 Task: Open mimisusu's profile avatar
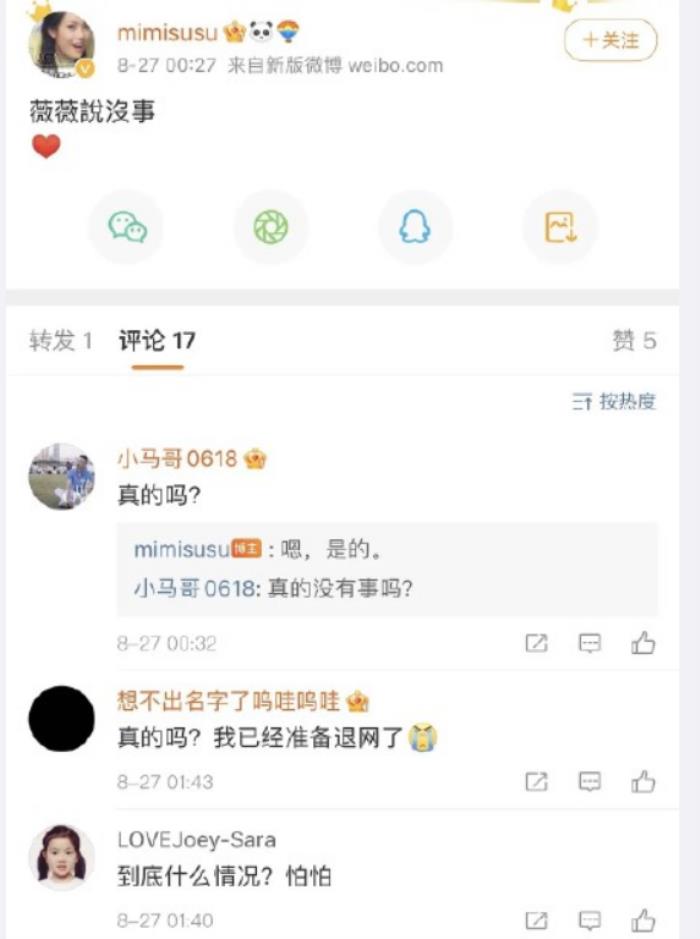pos(62,44)
